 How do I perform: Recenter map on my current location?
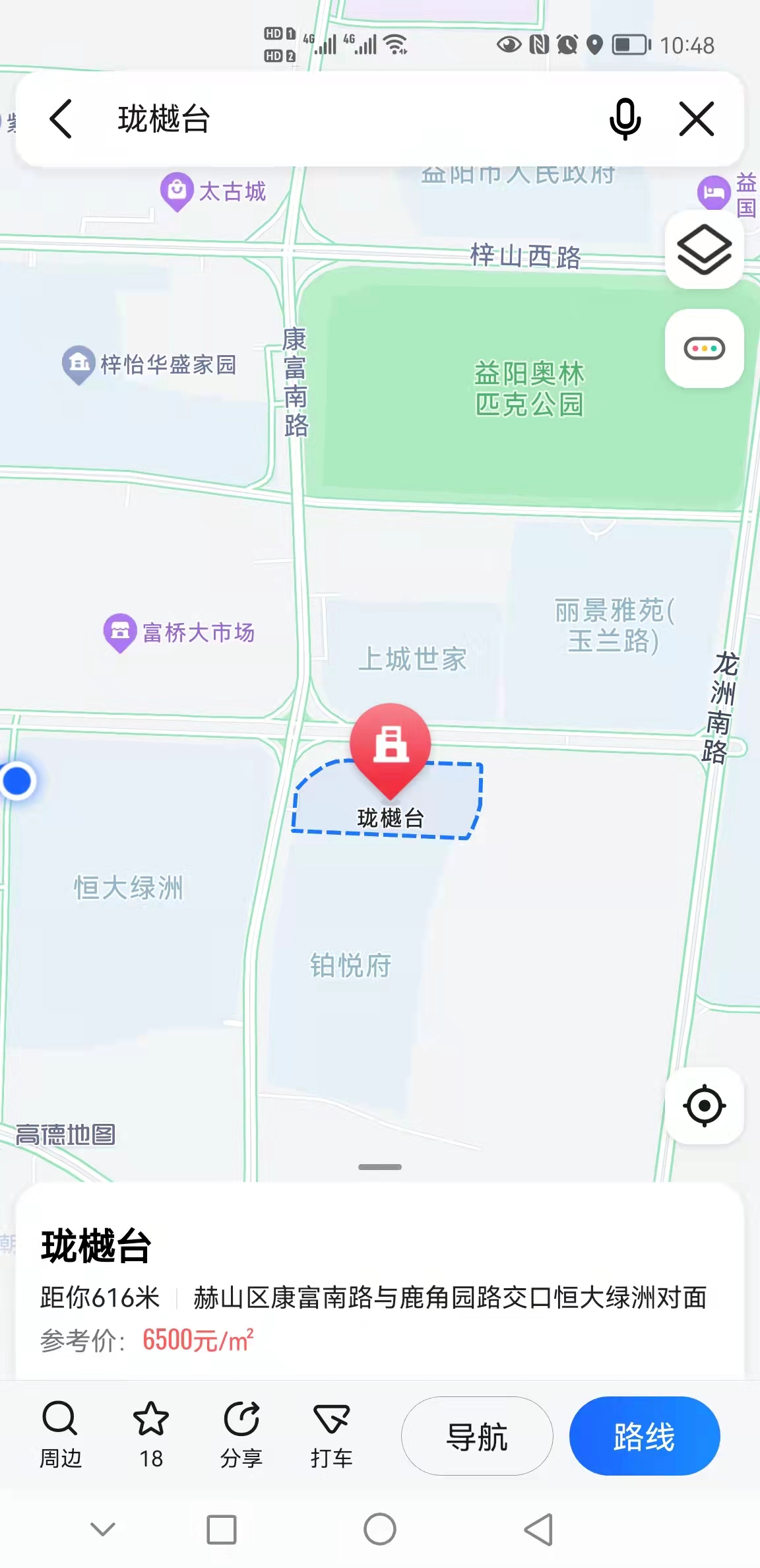tap(704, 1105)
